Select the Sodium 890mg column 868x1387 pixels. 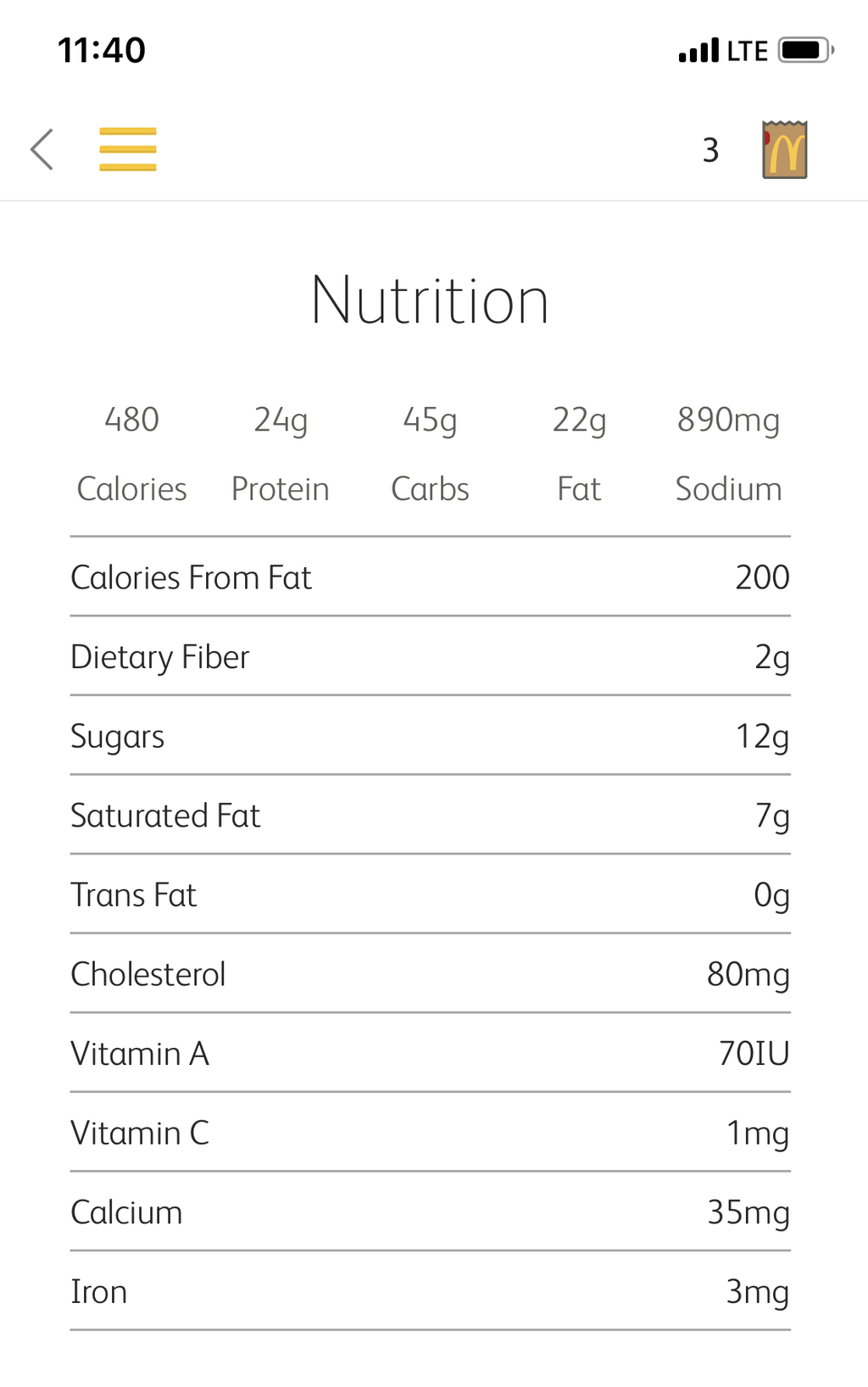pyautogui.click(x=728, y=419)
